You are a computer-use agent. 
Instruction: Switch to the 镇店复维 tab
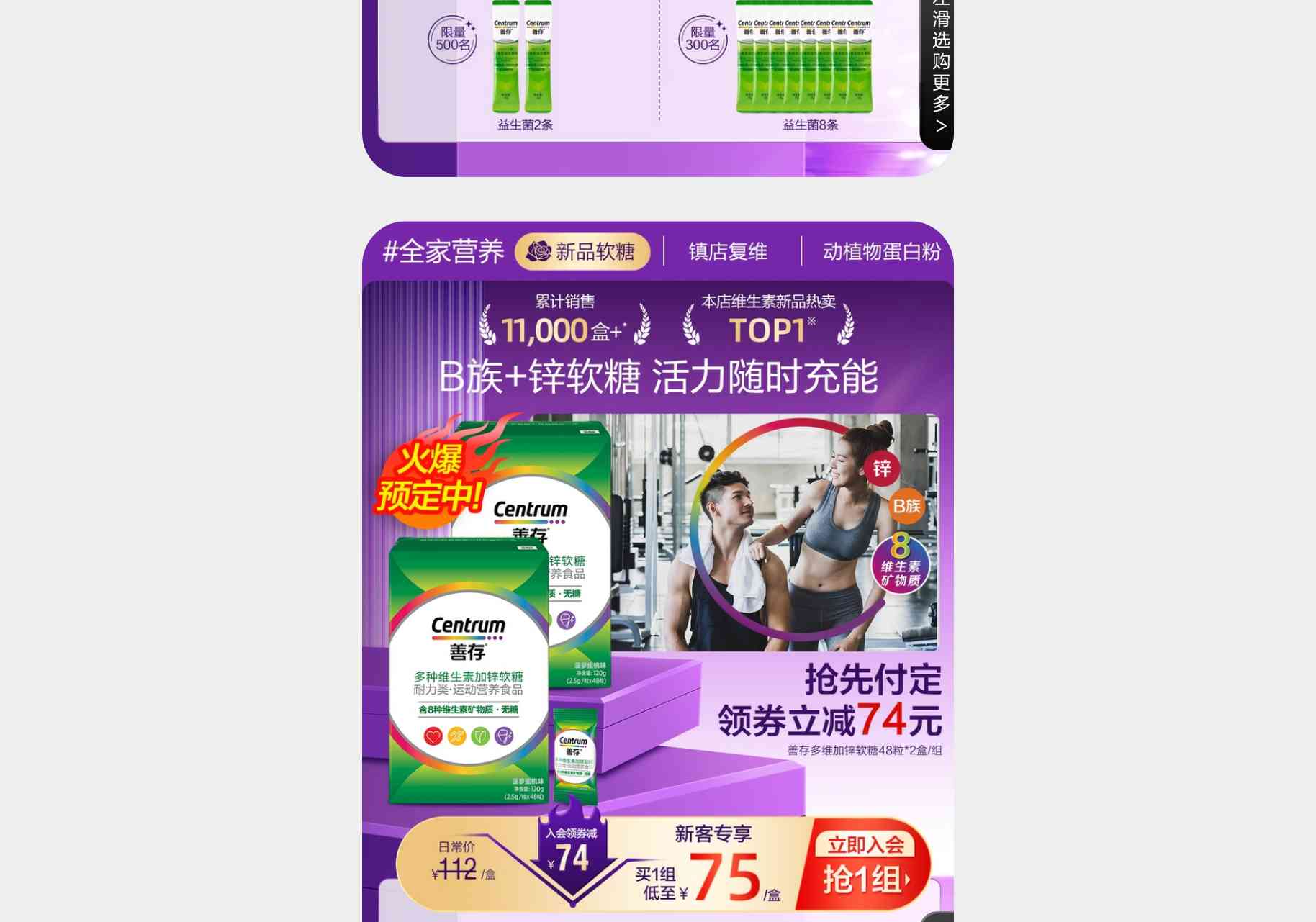(x=728, y=252)
